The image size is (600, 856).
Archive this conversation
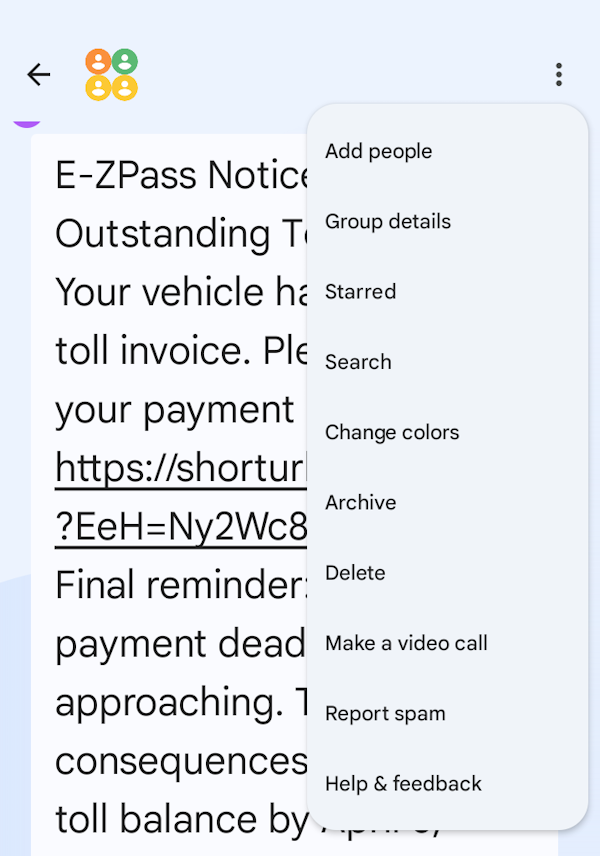click(x=361, y=503)
